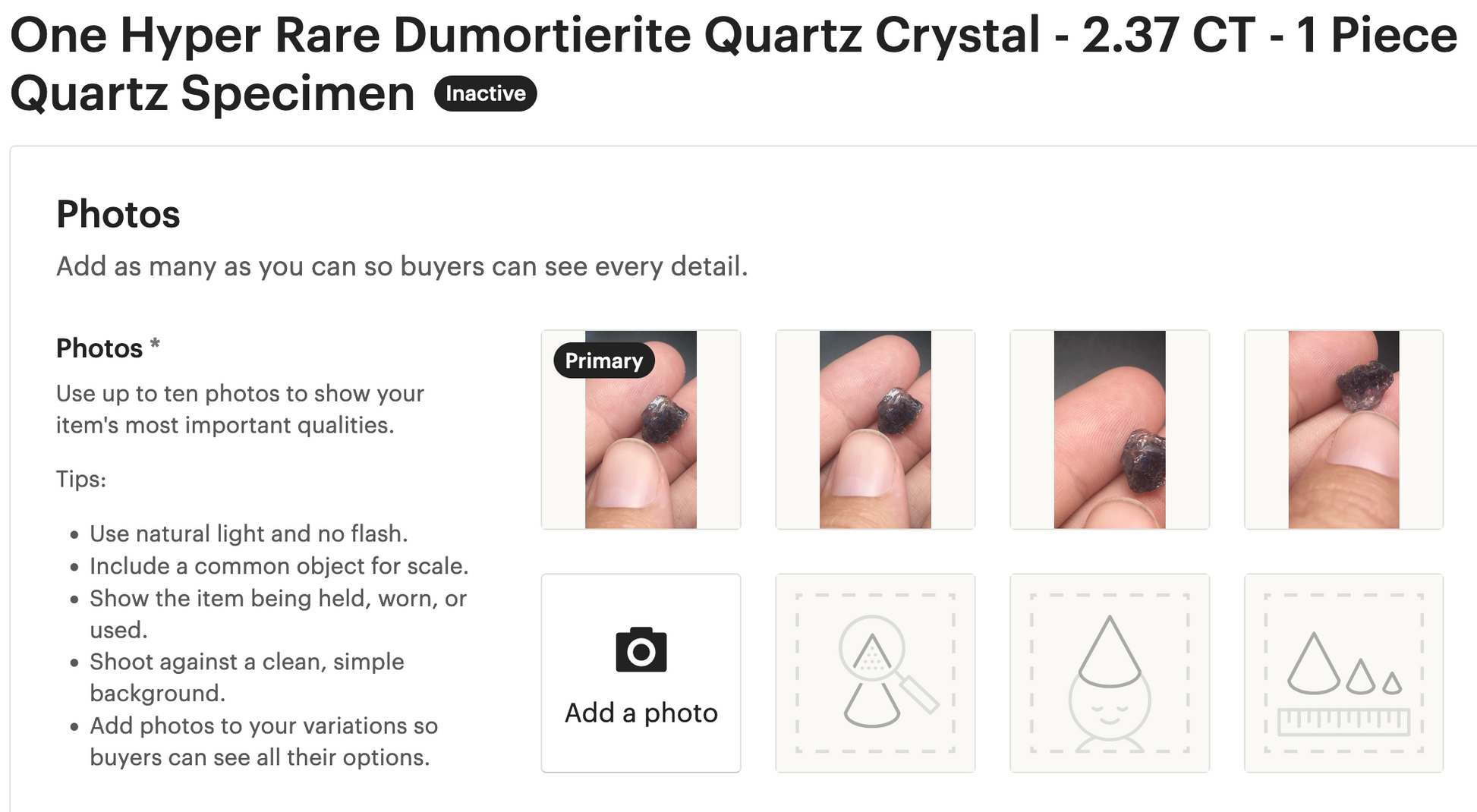
Task: Tap the Add a photo button
Action: coord(641,673)
